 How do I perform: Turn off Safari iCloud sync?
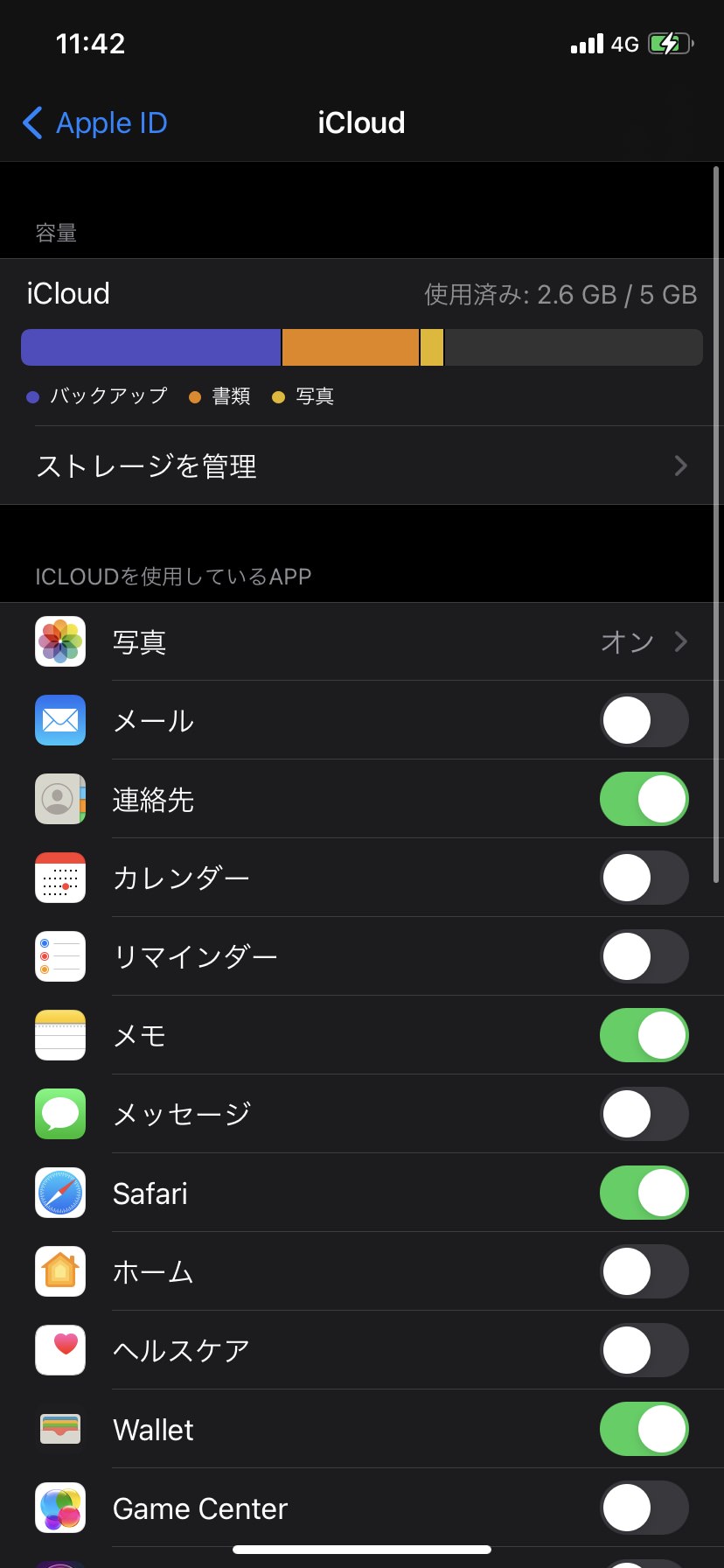pyautogui.click(x=644, y=1193)
